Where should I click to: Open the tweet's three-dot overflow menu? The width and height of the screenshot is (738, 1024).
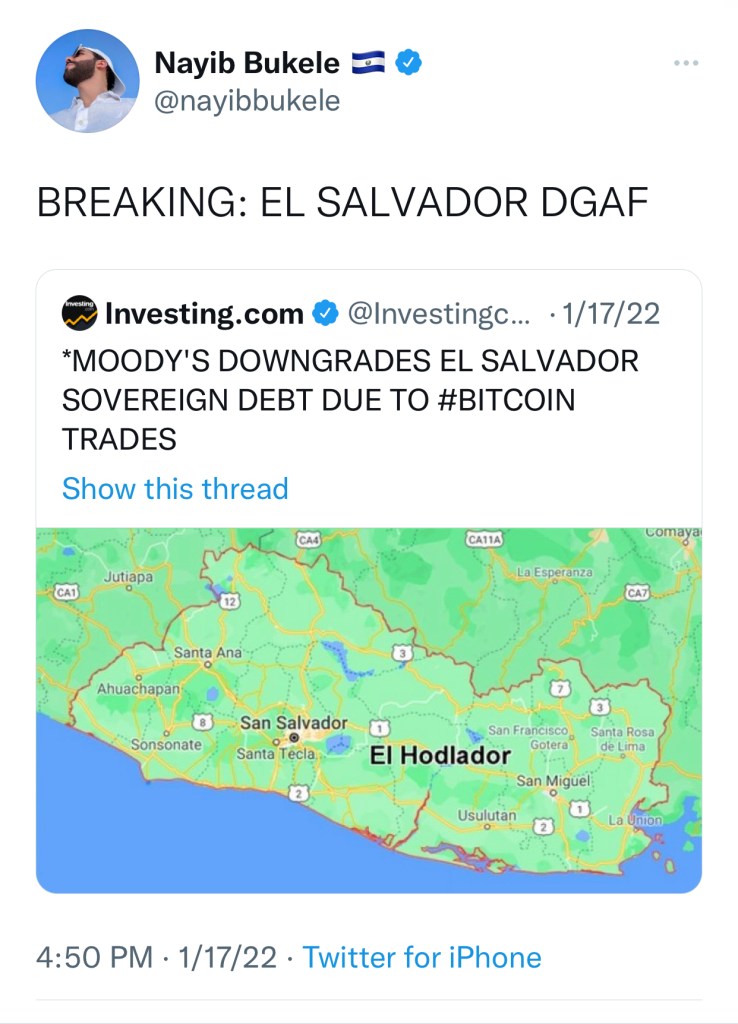[685, 63]
